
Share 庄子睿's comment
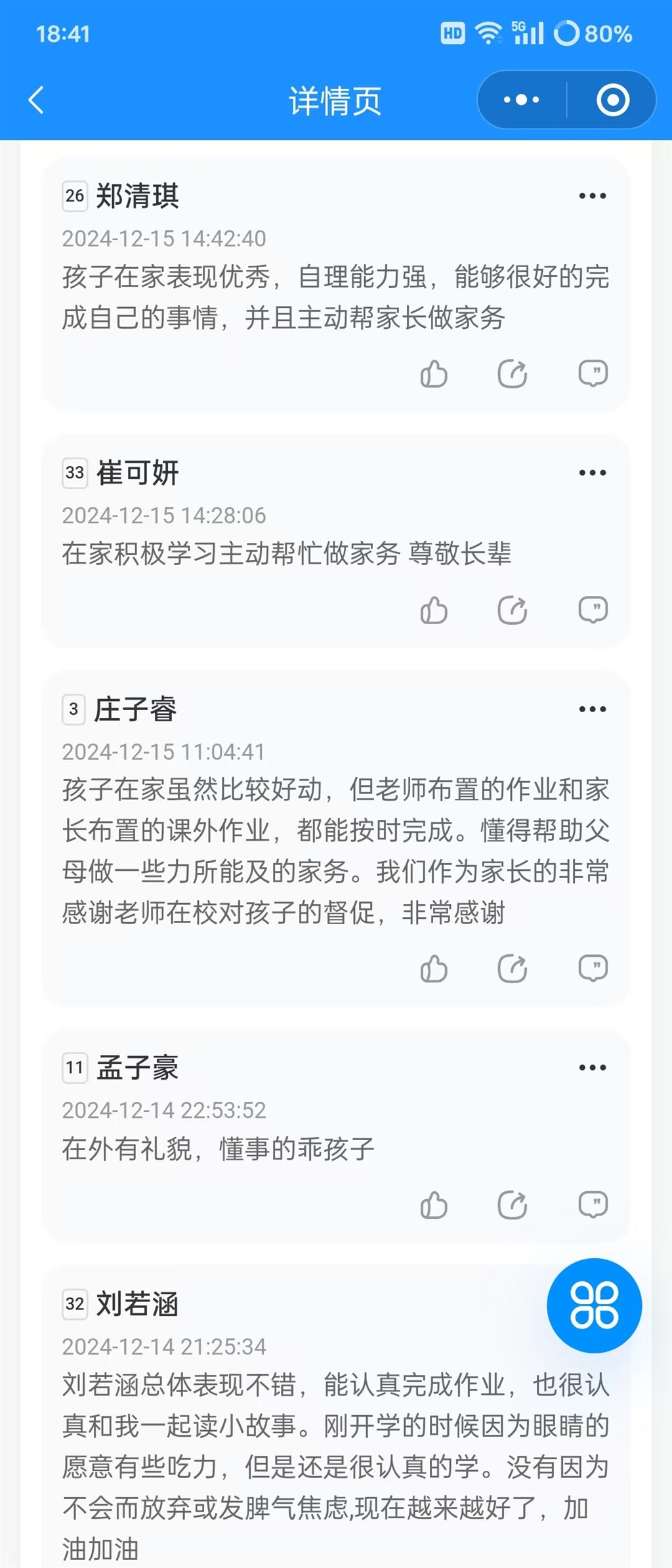click(x=513, y=969)
